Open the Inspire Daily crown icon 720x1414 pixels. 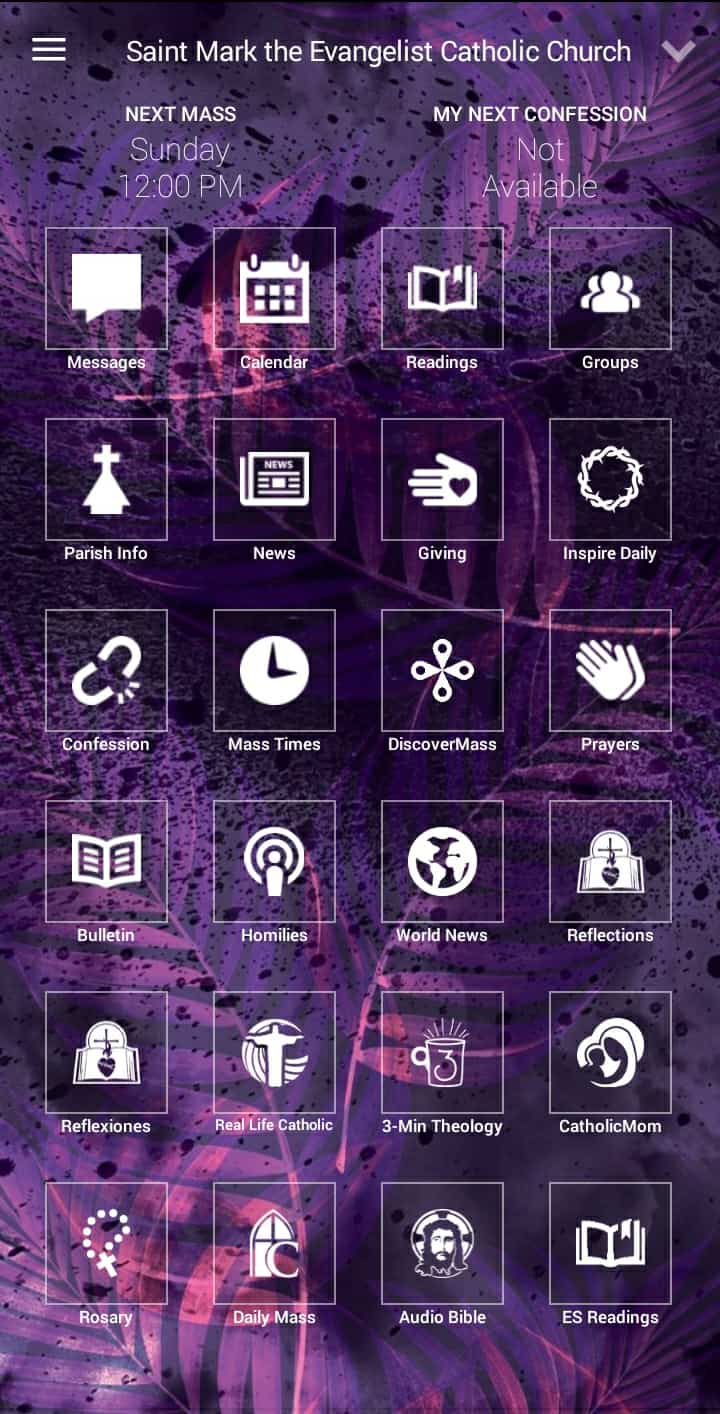pyautogui.click(x=609, y=478)
